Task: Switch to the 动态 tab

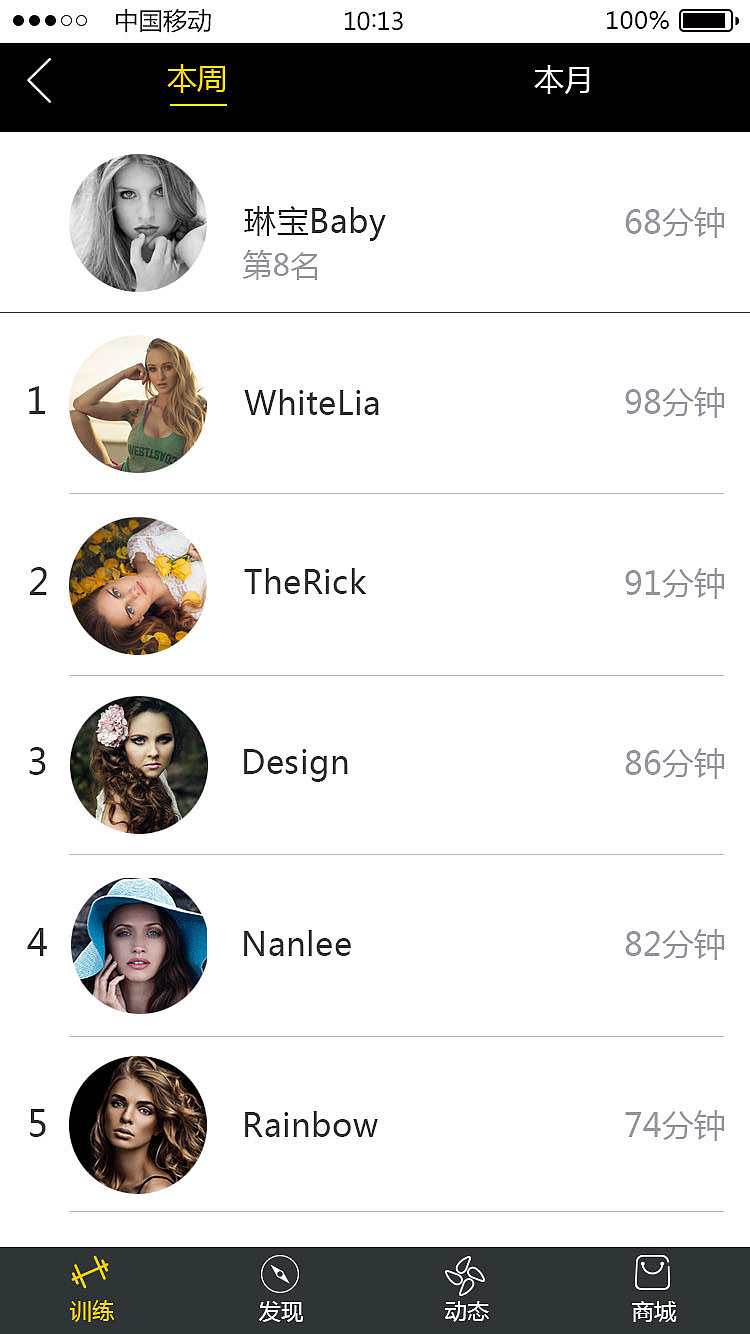Action: click(466, 1290)
